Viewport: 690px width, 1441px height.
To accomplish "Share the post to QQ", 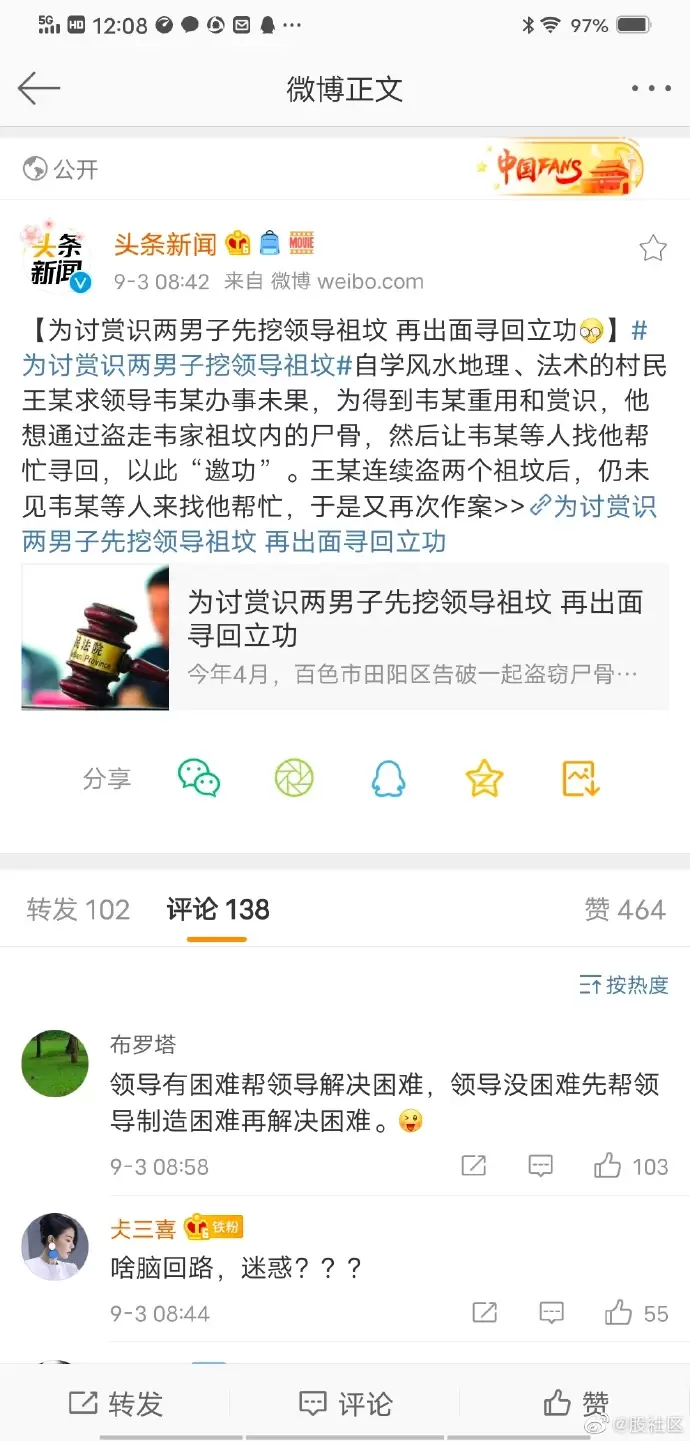I will (388, 778).
